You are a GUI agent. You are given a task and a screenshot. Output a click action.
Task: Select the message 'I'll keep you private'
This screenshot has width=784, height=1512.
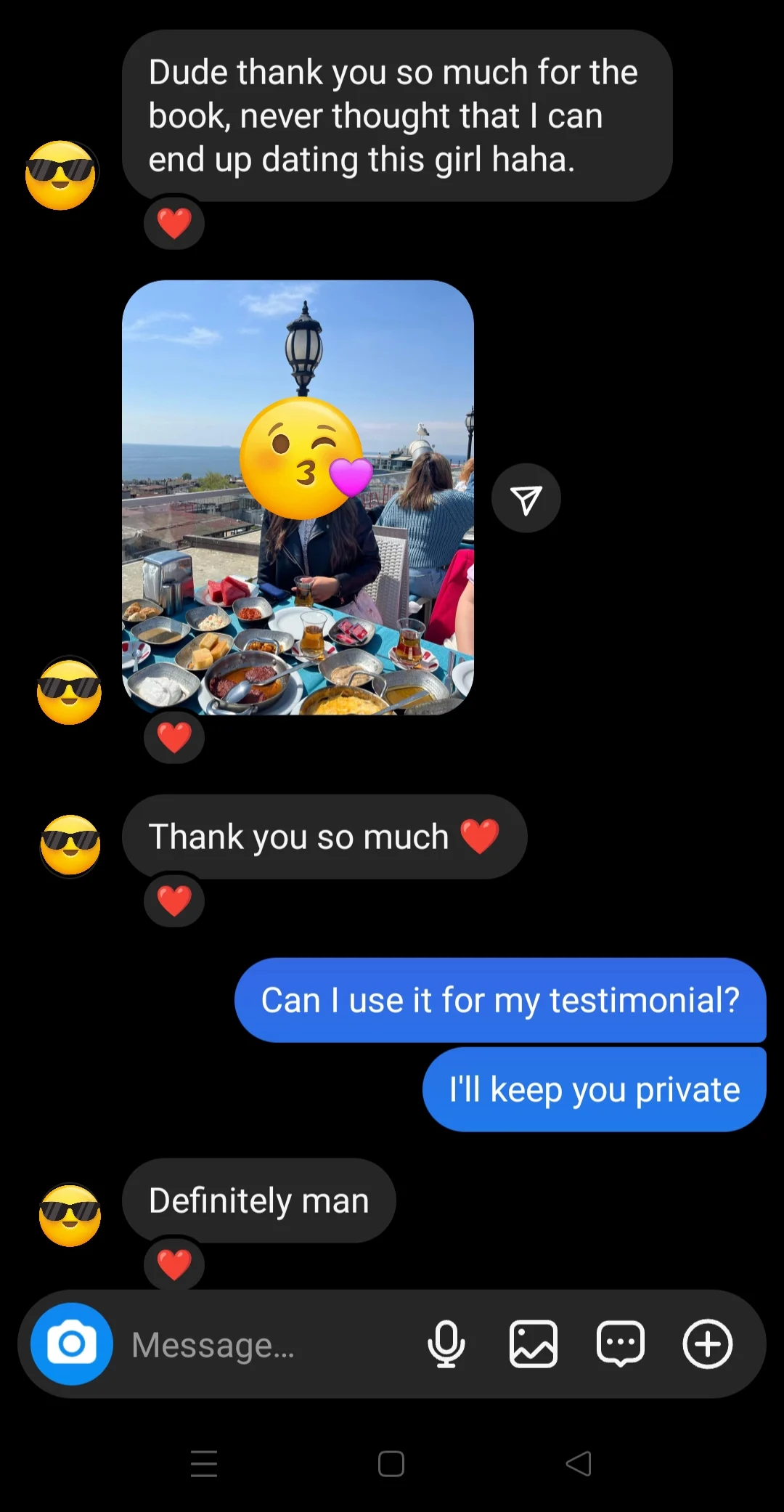click(x=593, y=1088)
